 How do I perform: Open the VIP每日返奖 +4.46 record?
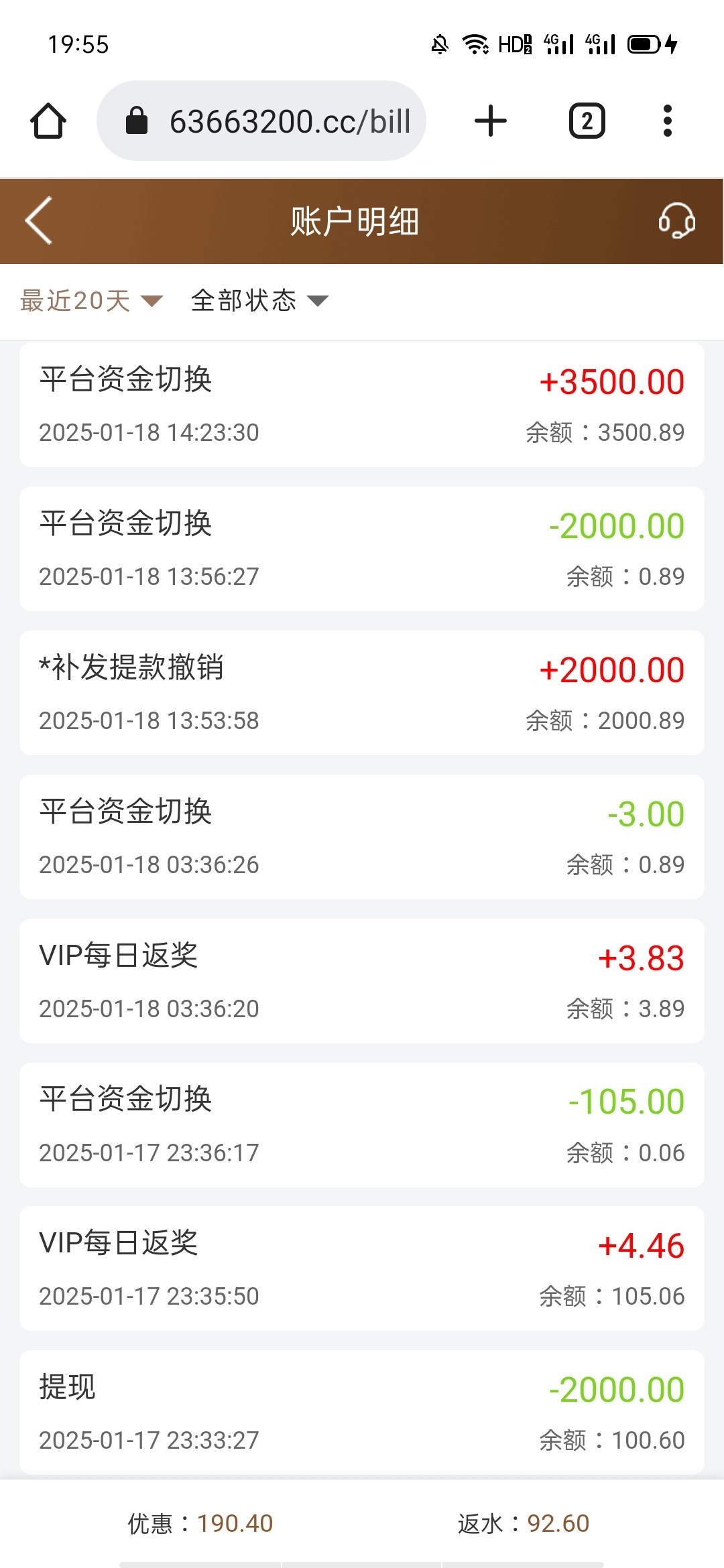click(x=362, y=1268)
